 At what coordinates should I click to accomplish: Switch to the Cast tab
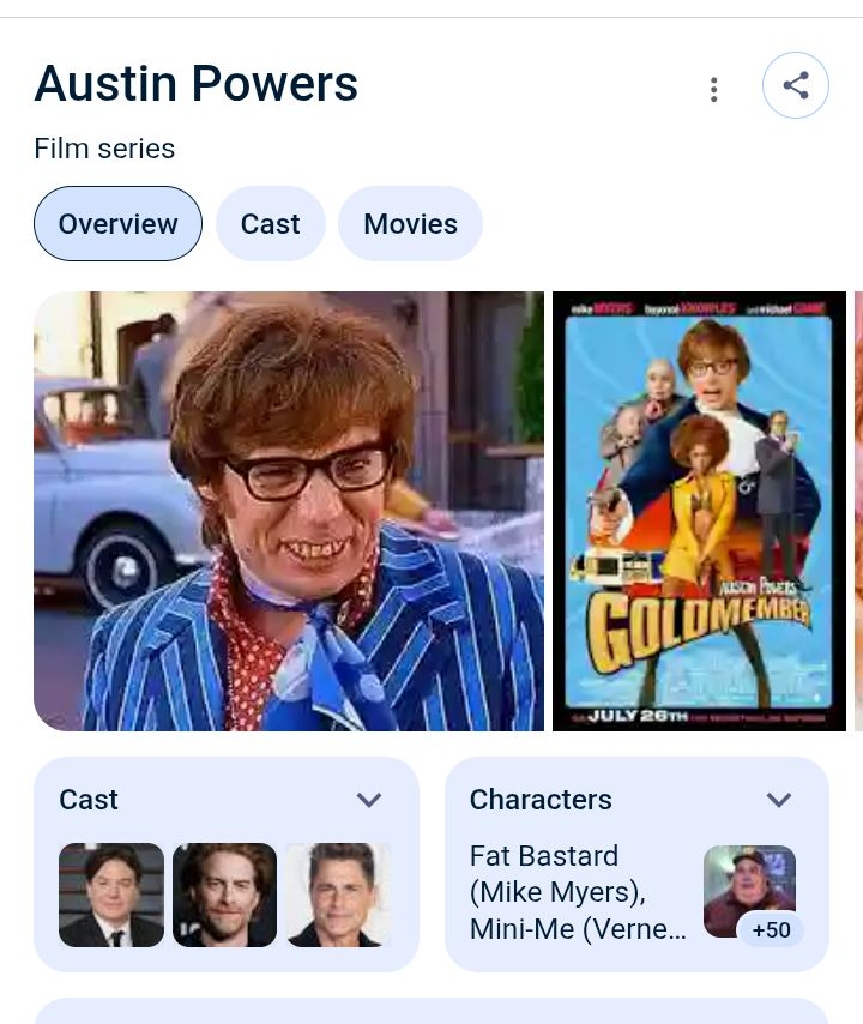270,224
